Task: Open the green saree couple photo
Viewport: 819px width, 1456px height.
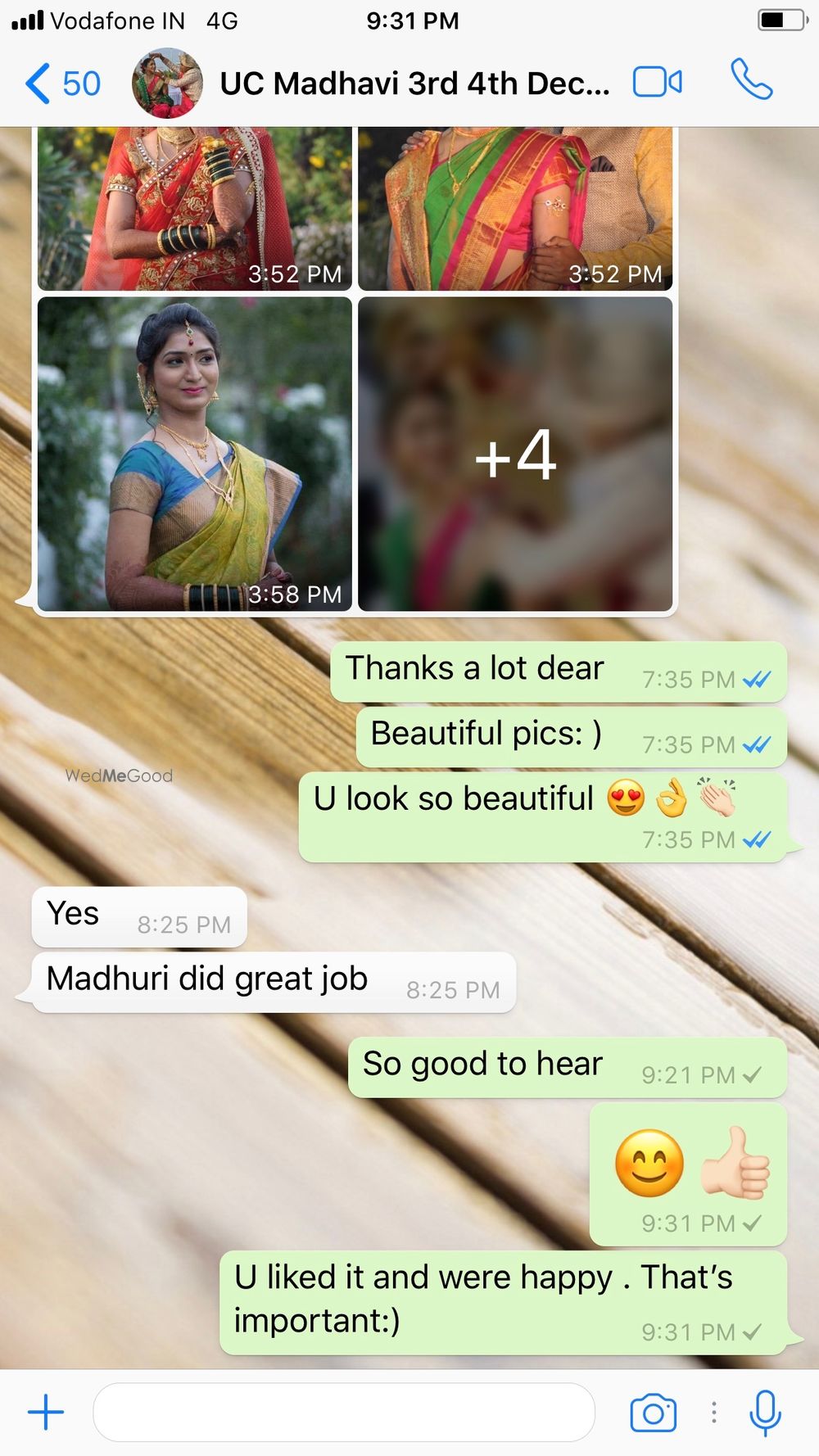Action: click(x=515, y=209)
